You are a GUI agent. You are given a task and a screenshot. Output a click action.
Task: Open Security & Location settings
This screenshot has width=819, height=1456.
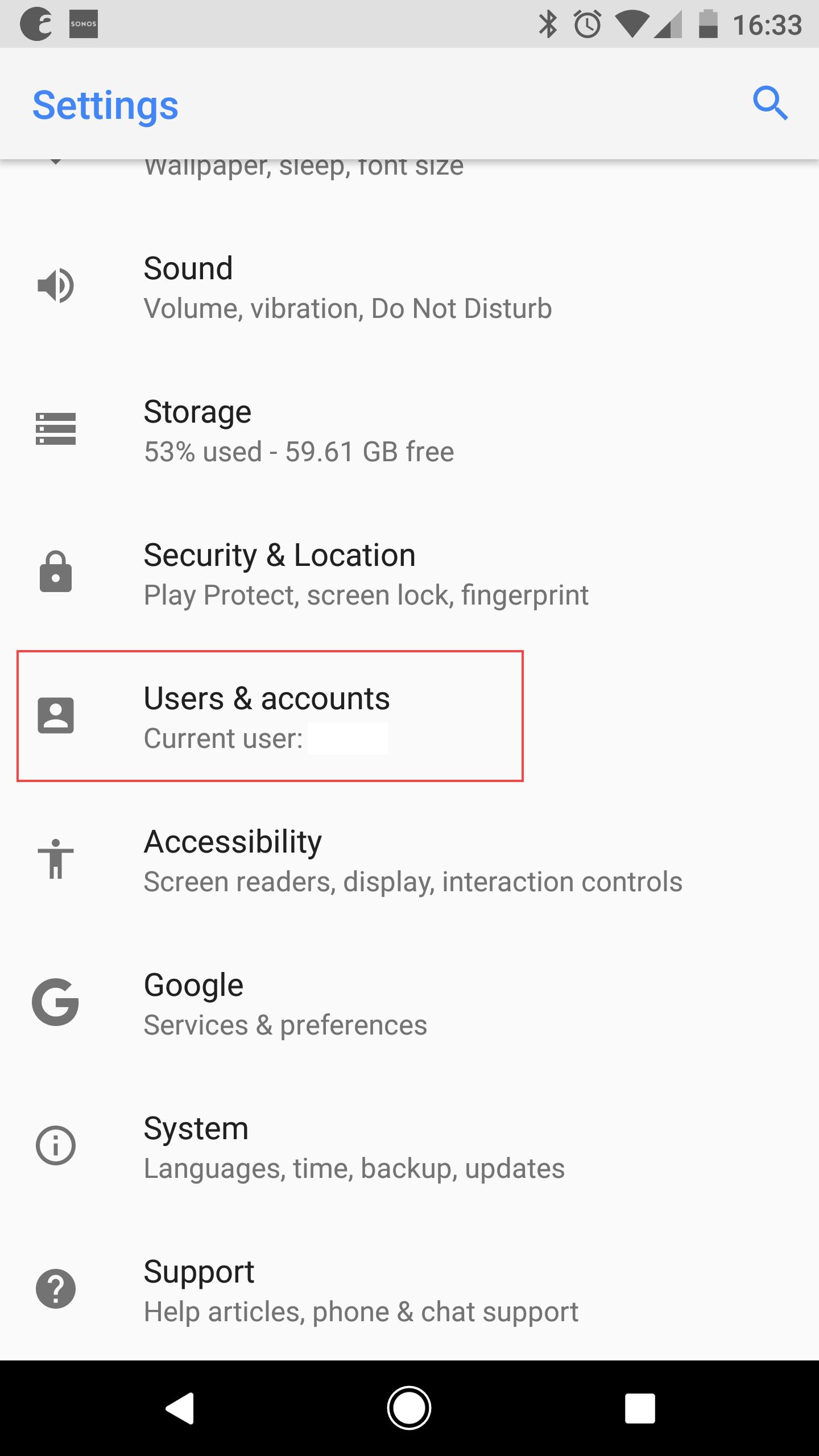click(x=409, y=574)
